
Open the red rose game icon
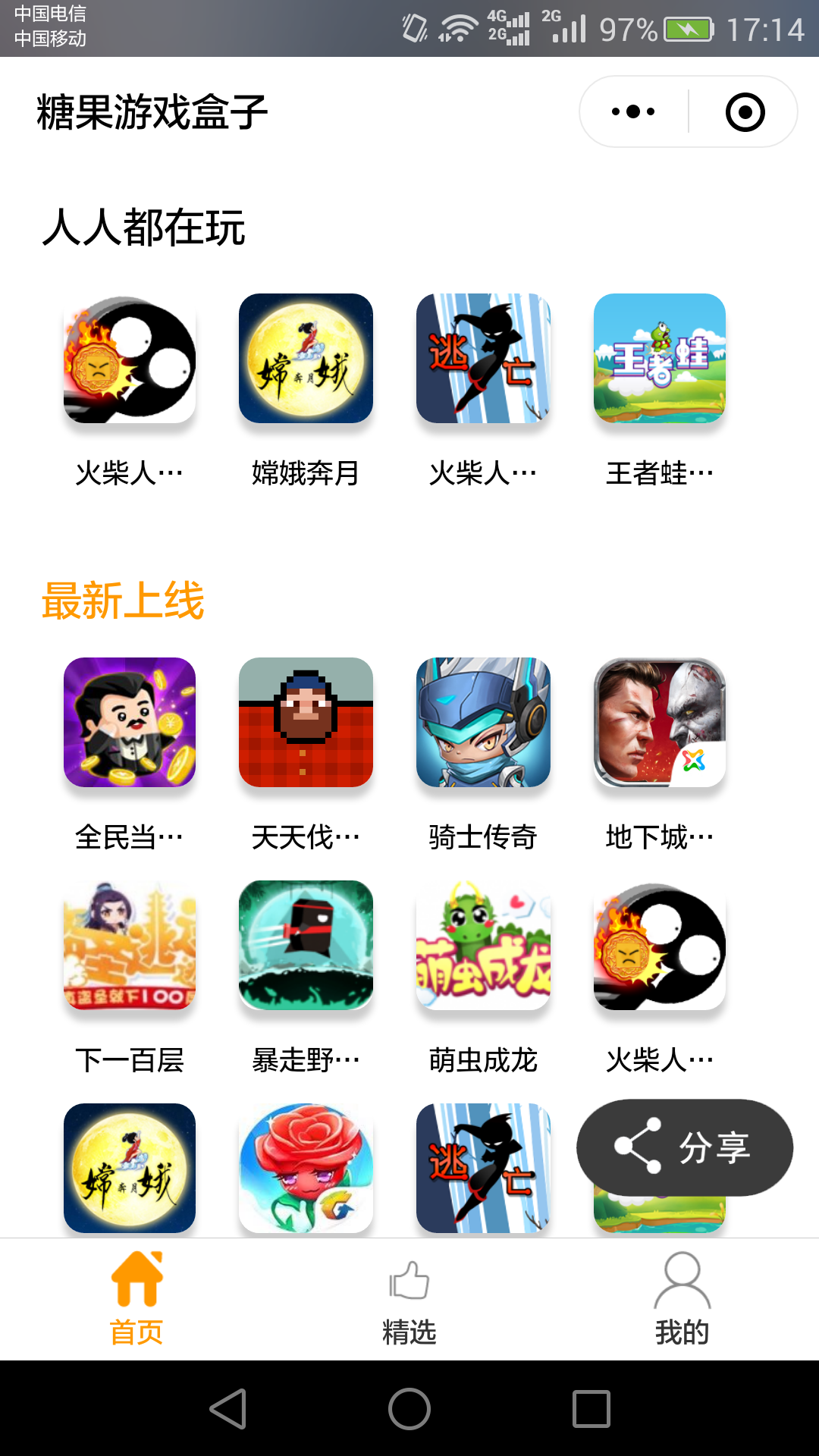click(306, 1168)
